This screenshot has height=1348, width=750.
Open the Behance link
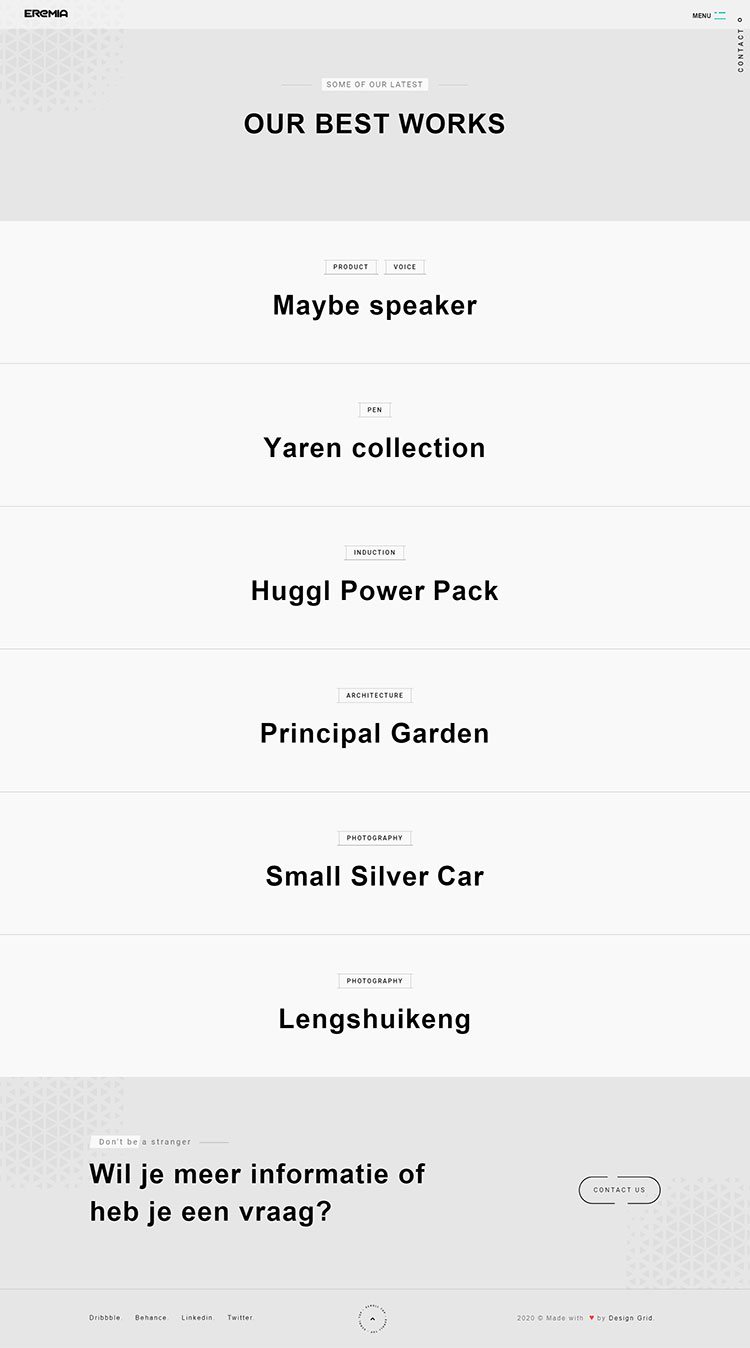tap(152, 1318)
